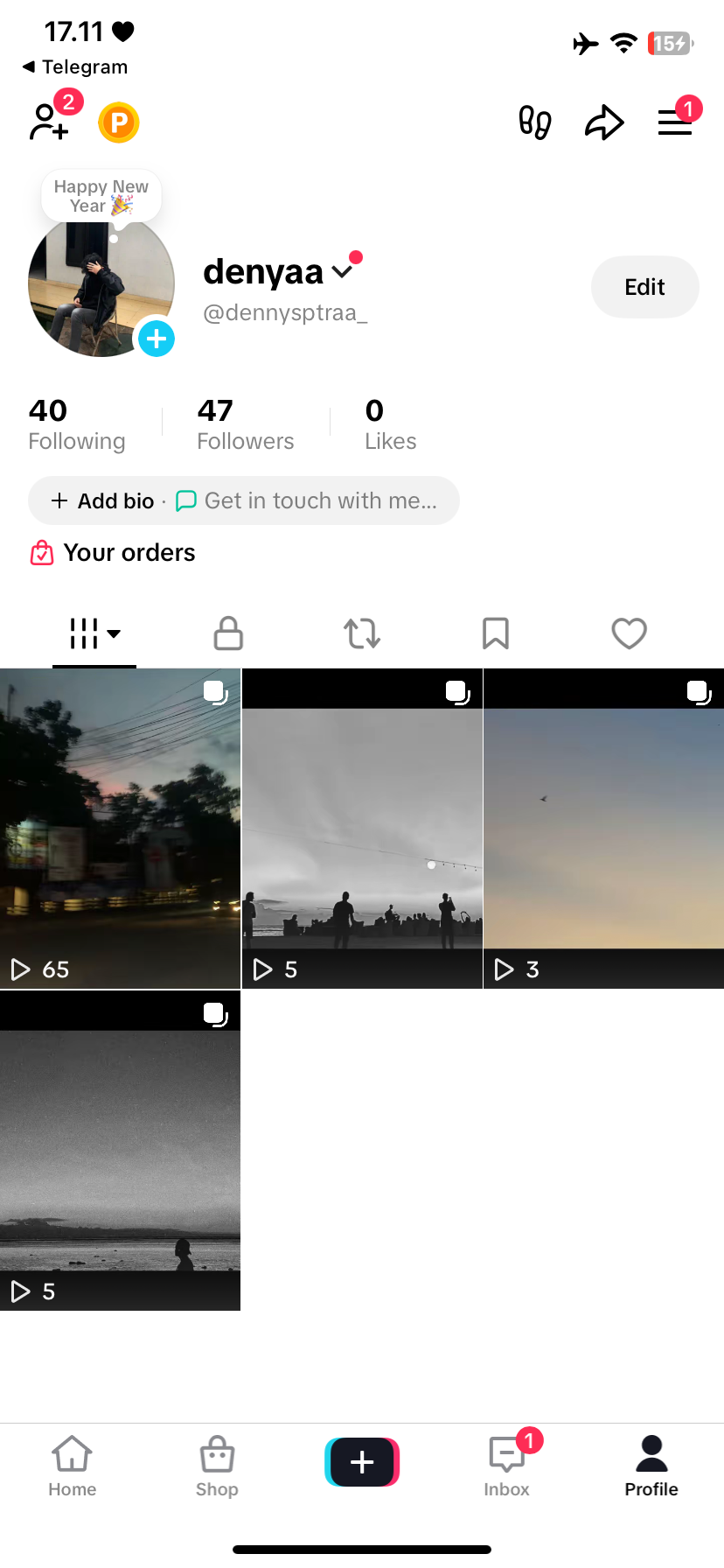
Task: Expand the denyaa account switcher
Action: coord(342,272)
